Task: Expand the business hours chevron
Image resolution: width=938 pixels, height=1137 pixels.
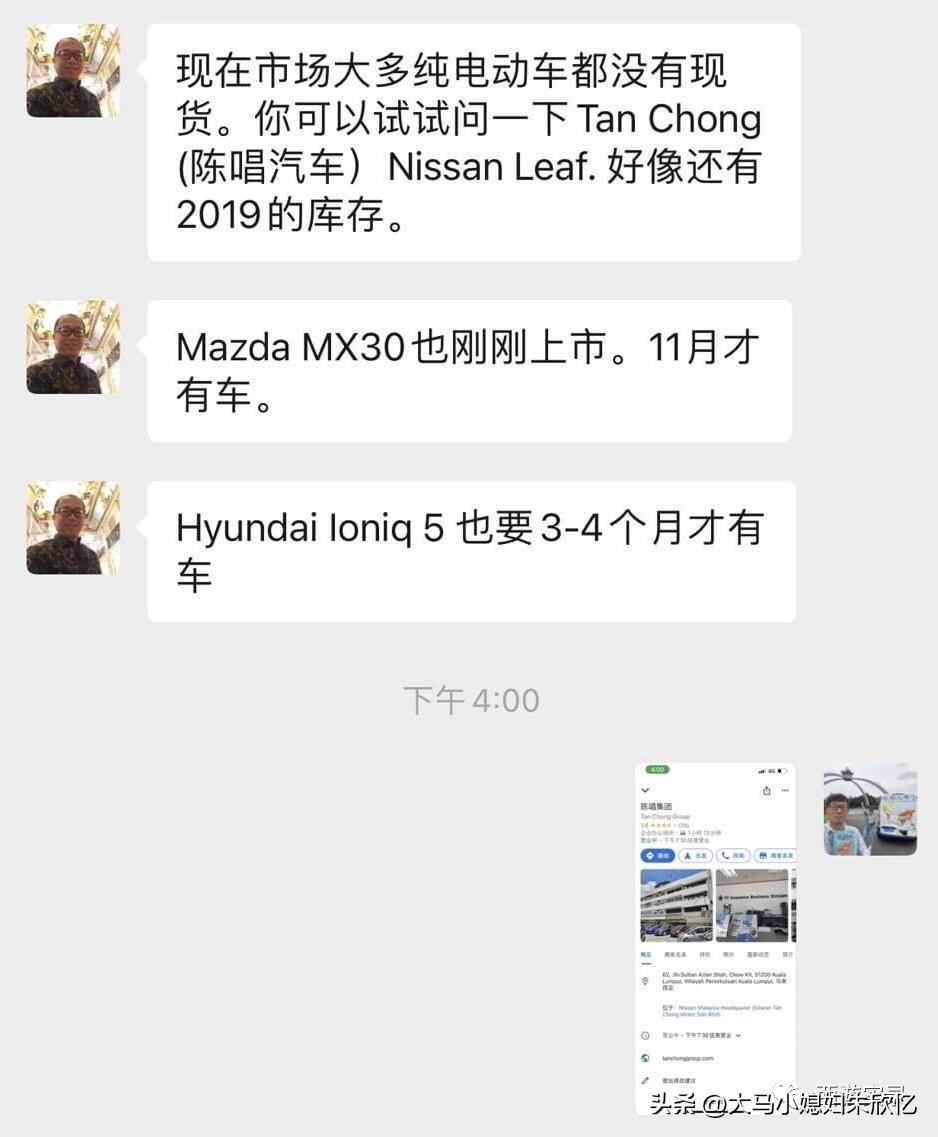Action: click(739, 1033)
